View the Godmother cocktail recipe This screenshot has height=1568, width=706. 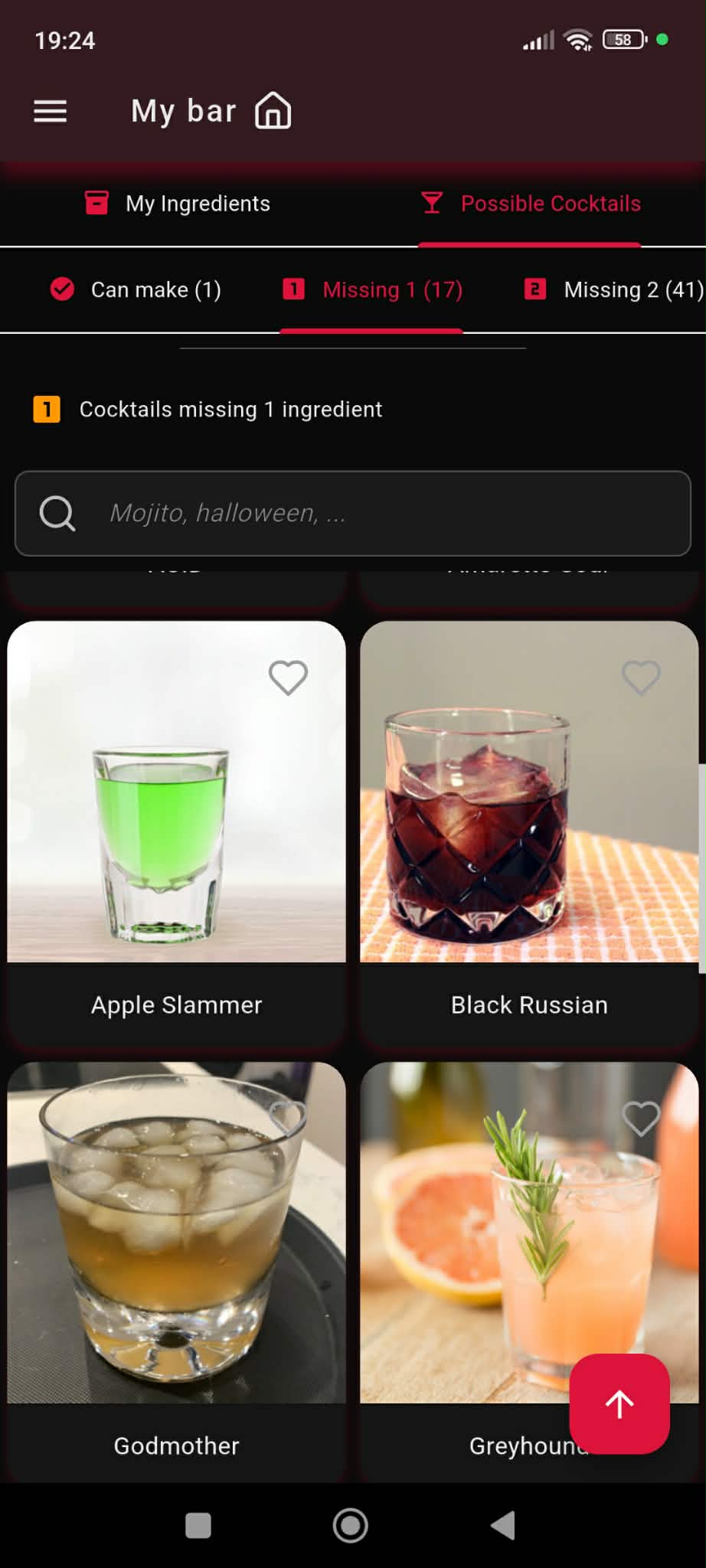tap(176, 1263)
